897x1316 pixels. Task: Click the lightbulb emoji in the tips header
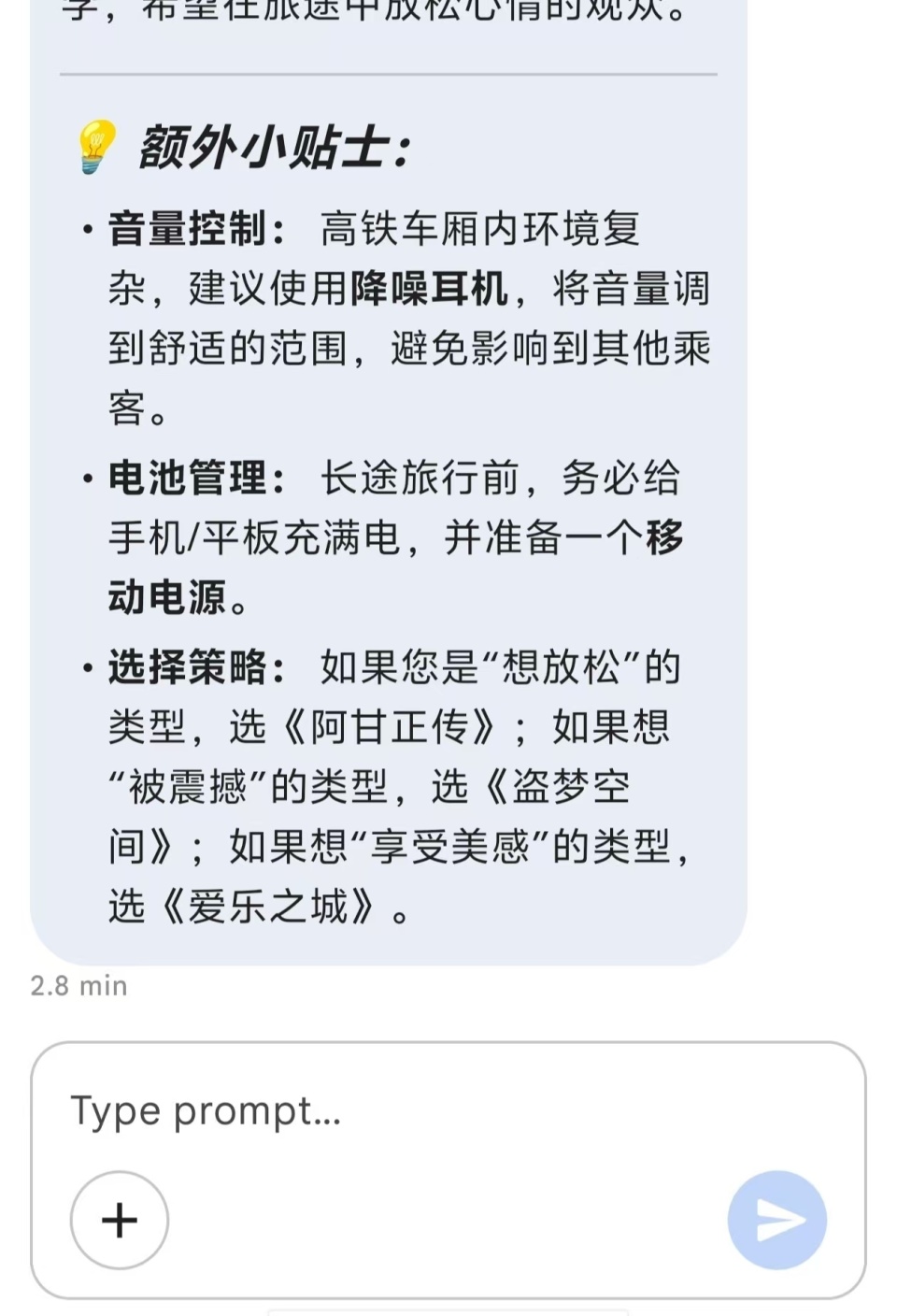96,142
